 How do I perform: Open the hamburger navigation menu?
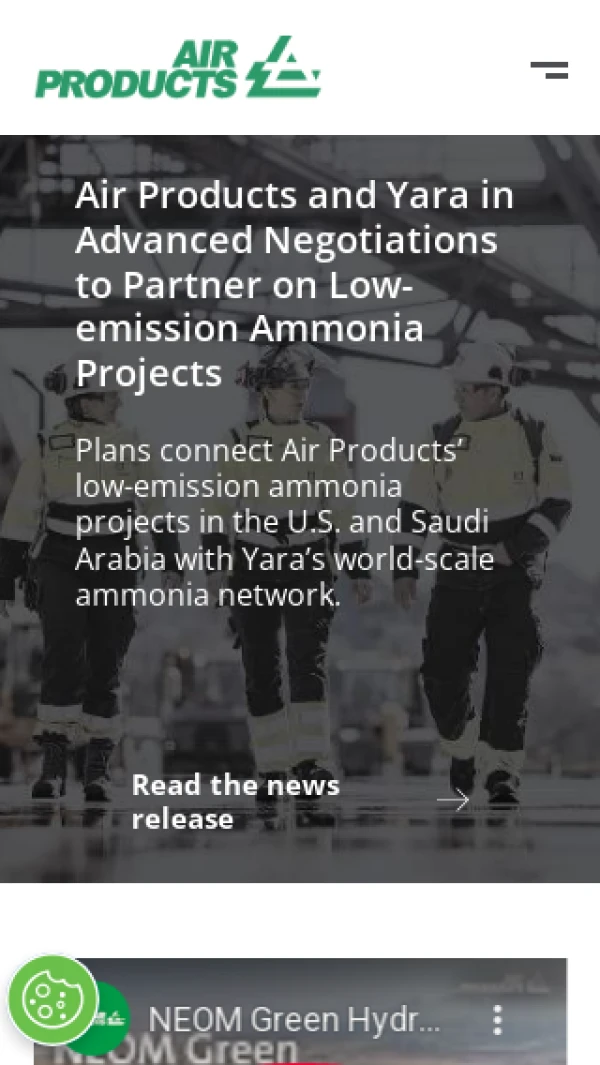tap(549, 70)
